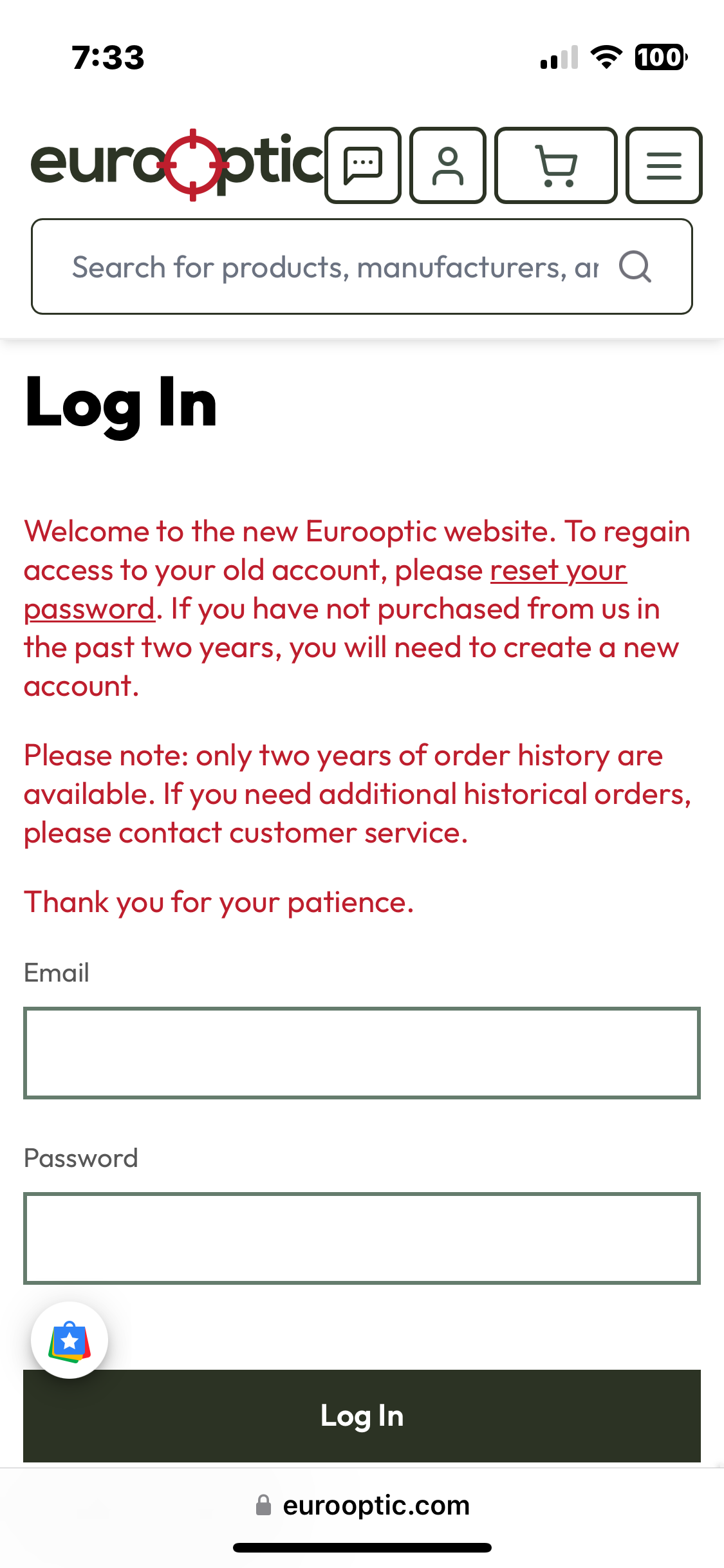Open the live chat icon
The width and height of the screenshot is (724, 1568).
tap(363, 165)
